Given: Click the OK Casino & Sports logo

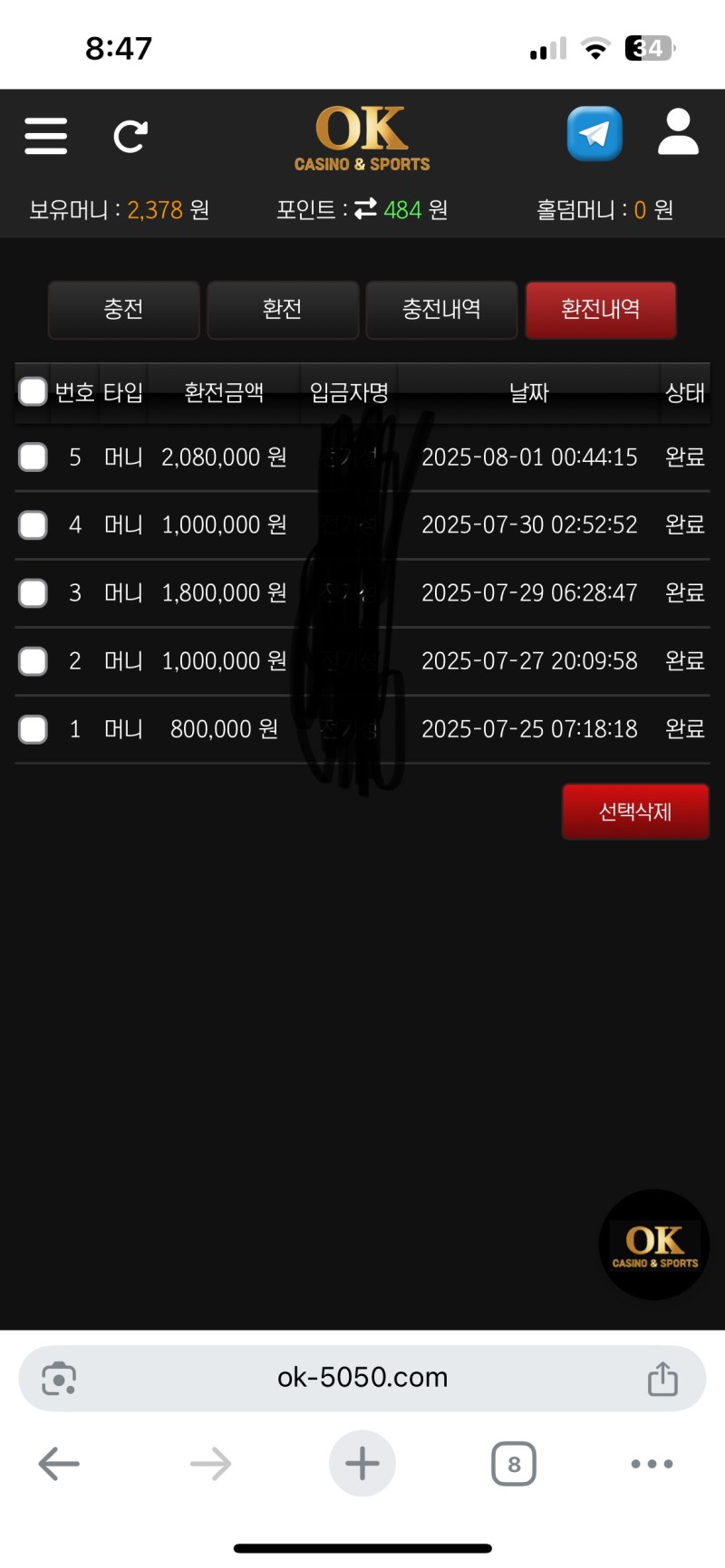Looking at the screenshot, I should pos(362,136).
